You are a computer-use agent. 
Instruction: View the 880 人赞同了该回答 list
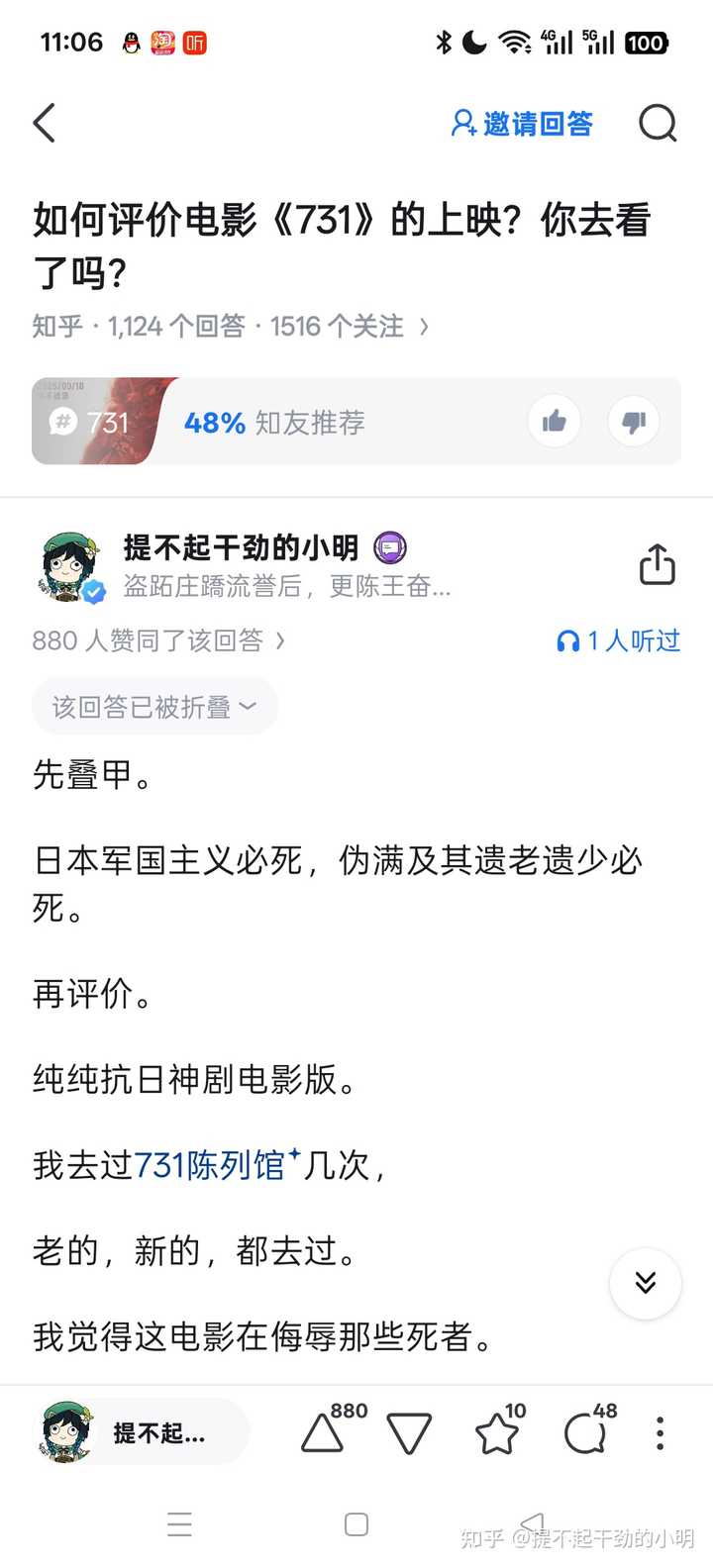(158, 640)
